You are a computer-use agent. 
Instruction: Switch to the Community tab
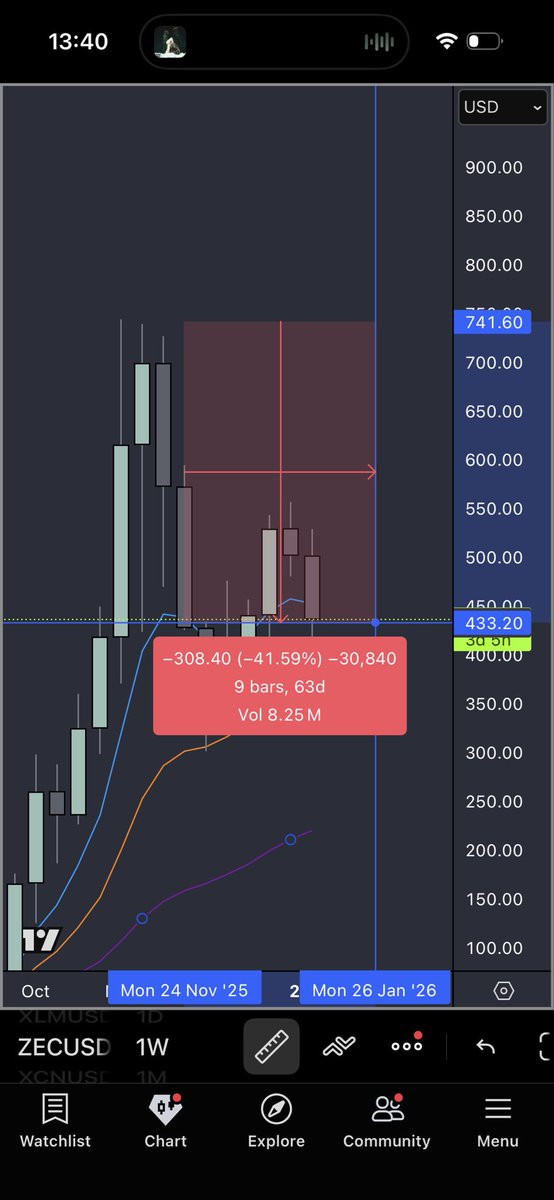tap(387, 1121)
